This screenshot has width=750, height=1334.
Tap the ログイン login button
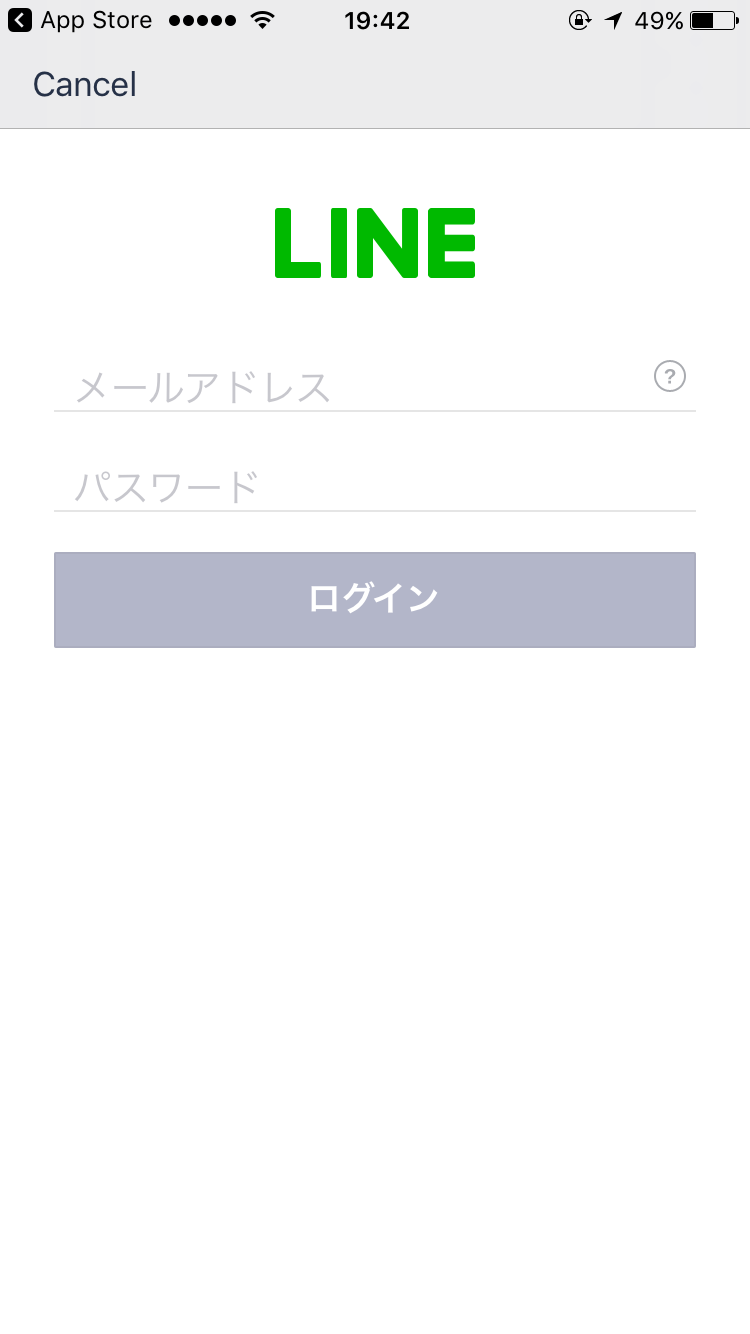374,600
